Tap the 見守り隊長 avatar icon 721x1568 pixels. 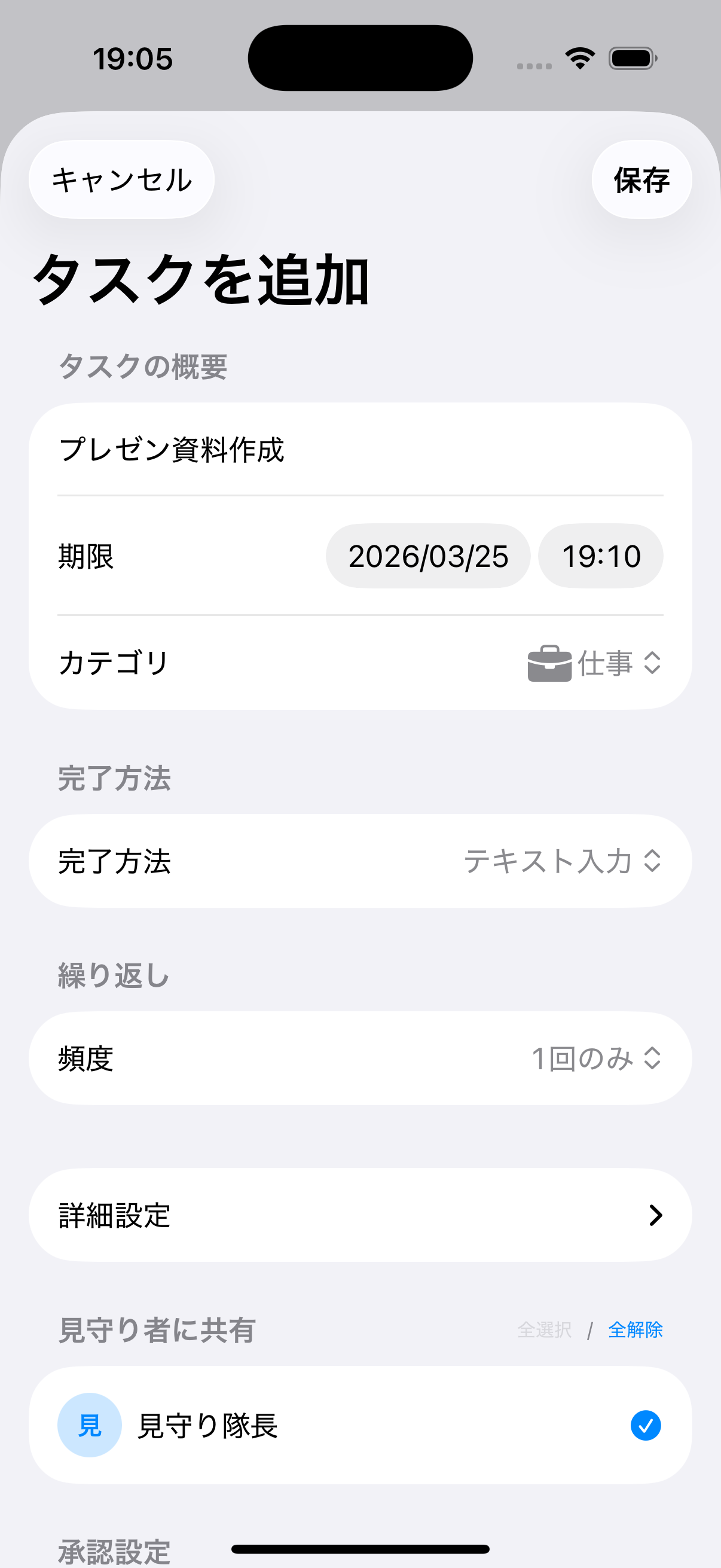pos(89,1426)
